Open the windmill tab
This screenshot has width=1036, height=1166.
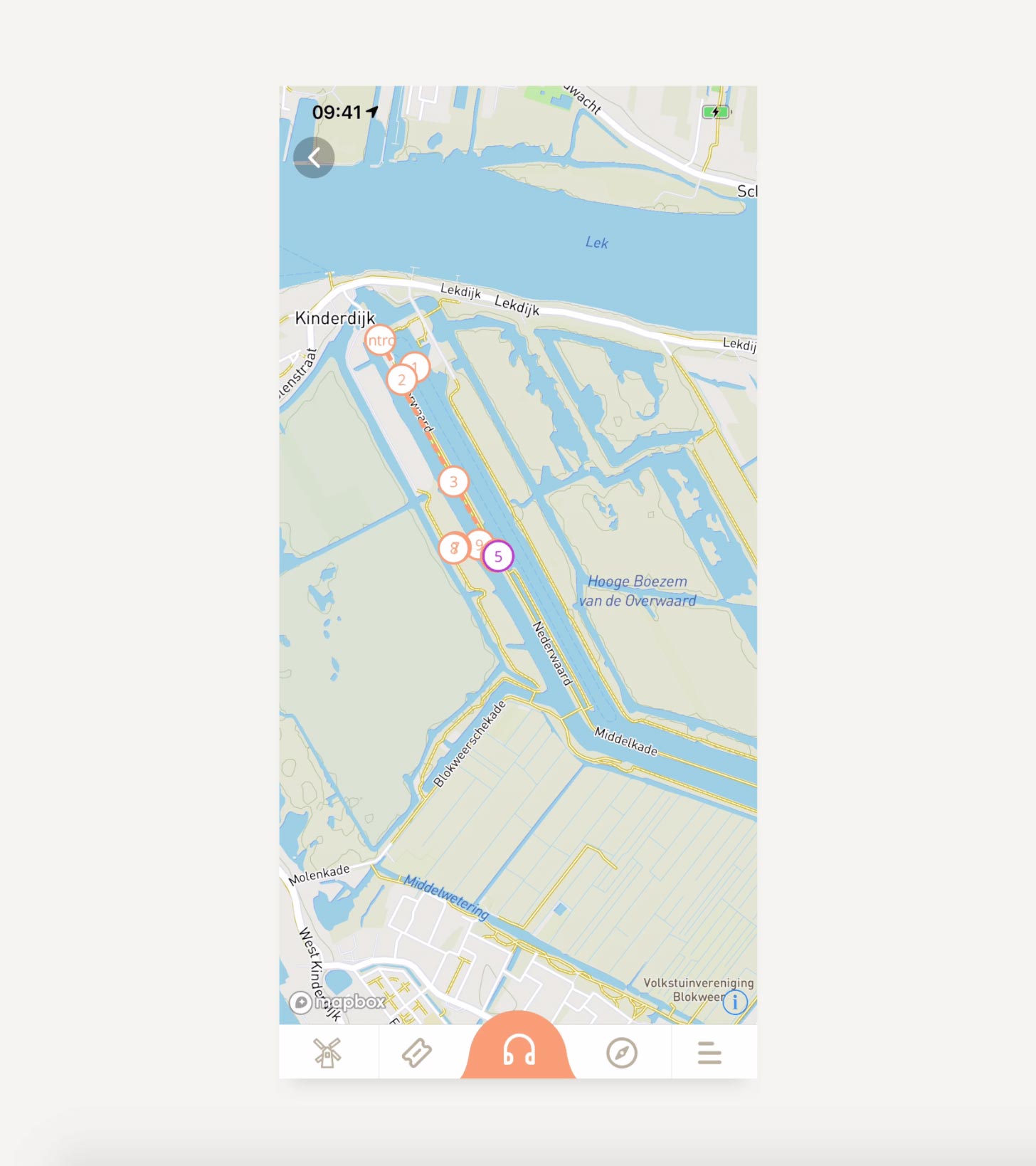328,1052
